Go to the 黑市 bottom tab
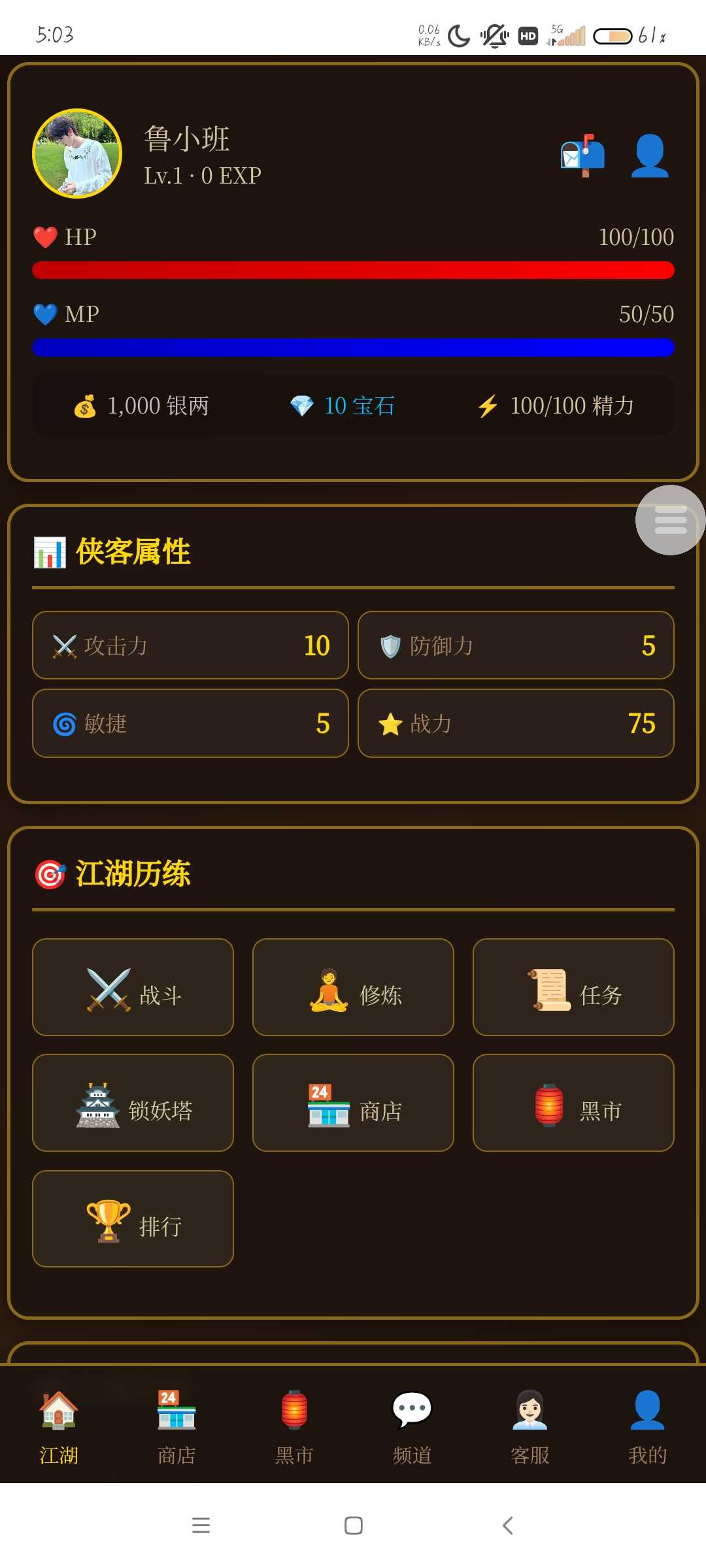This screenshot has height=1568, width=706. 294,1427
